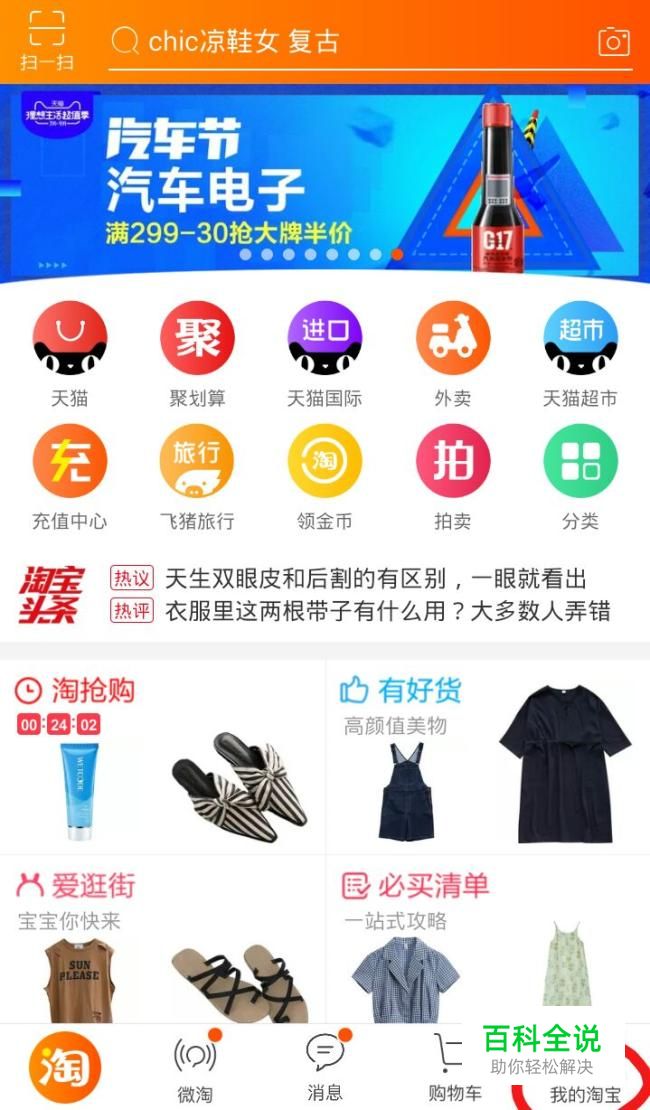Open 分类 categories
The width and height of the screenshot is (650, 1110).
click(x=580, y=477)
